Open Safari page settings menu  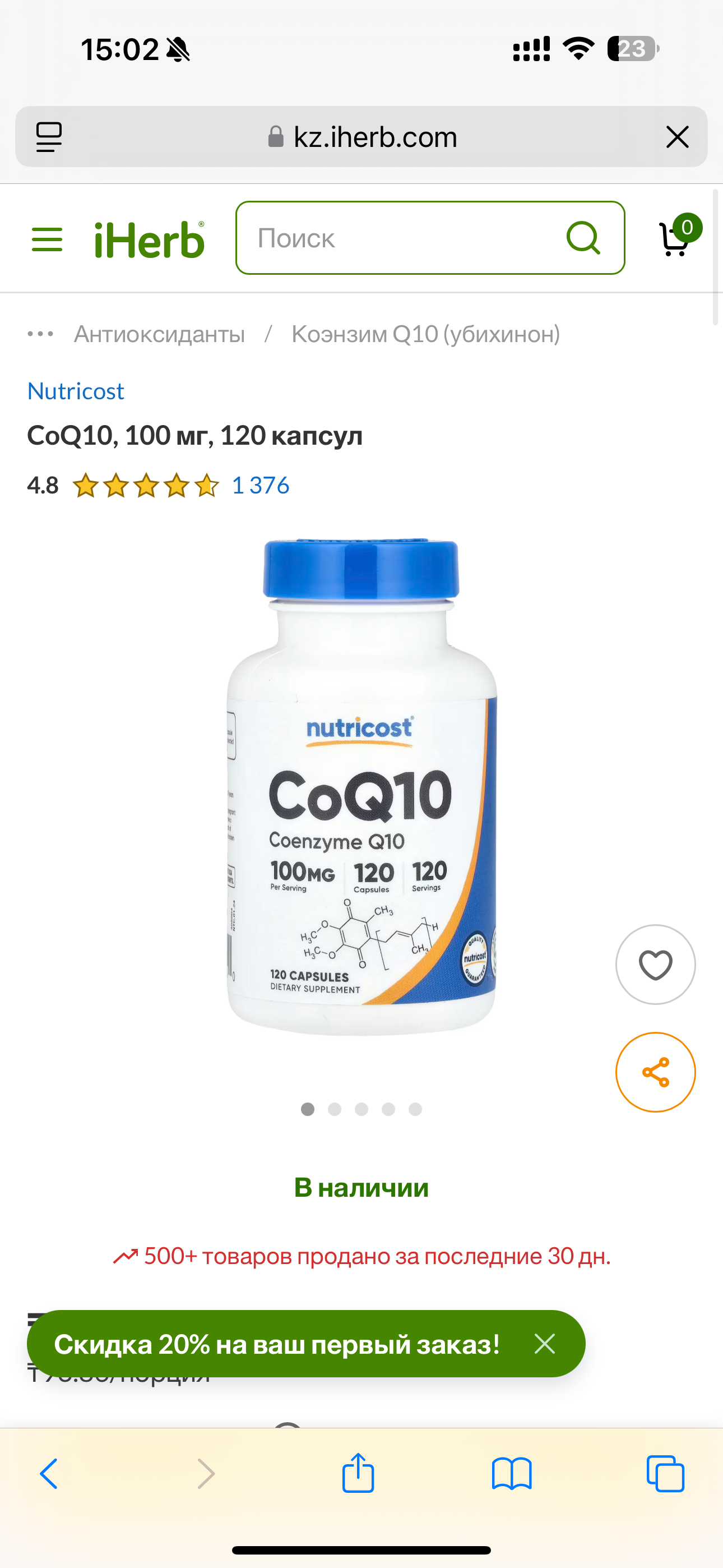pos(49,136)
